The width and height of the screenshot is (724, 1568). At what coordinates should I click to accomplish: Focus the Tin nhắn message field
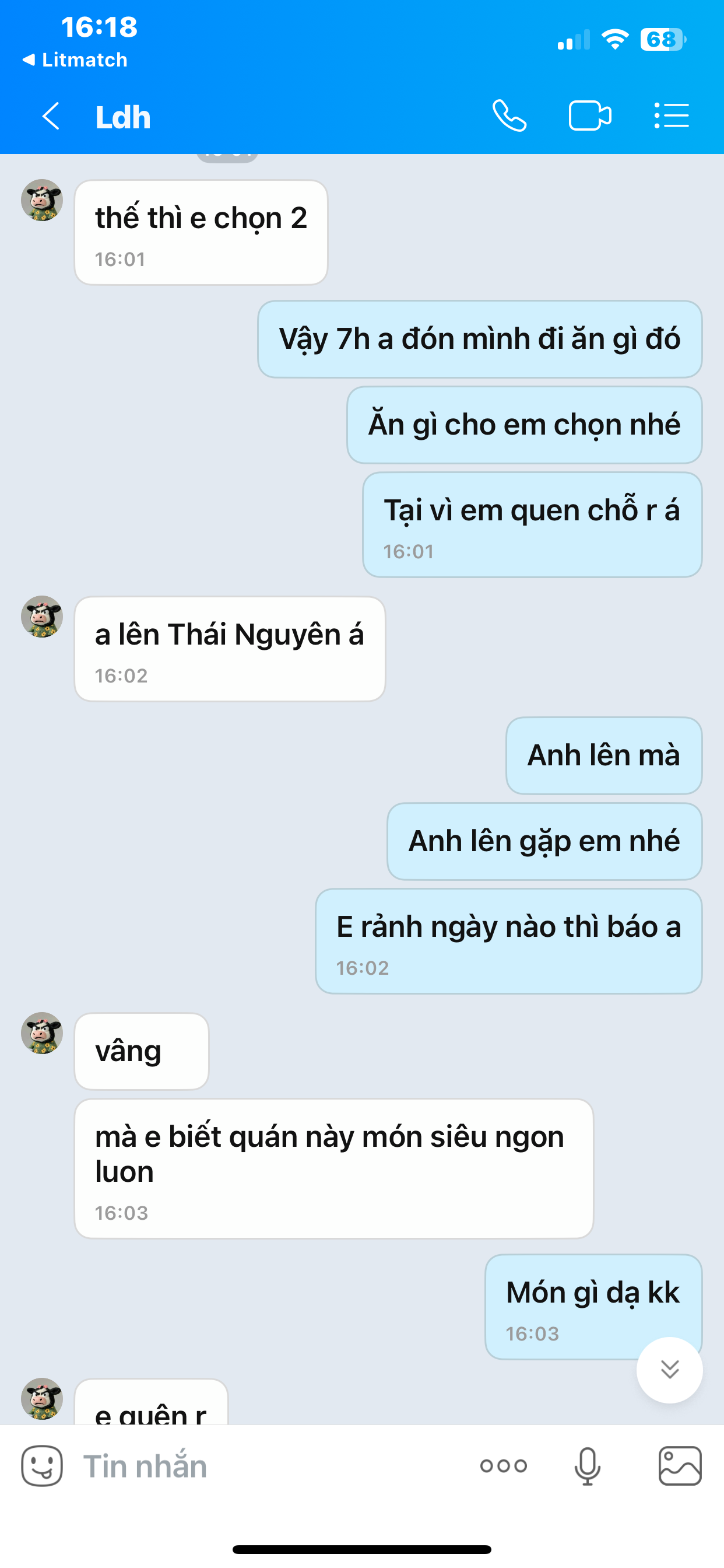point(268,1466)
